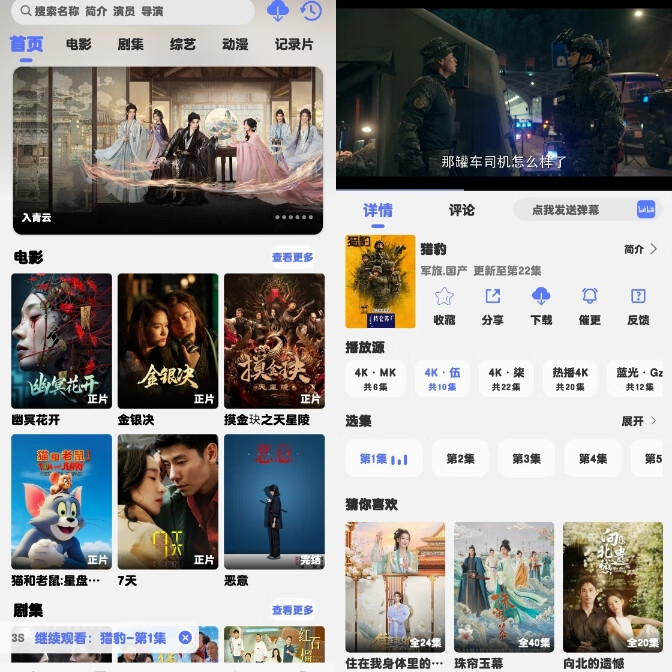Share this show via 分享
Image resolution: width=672 pixels, height=672 pixels.
tap(492, 304)
